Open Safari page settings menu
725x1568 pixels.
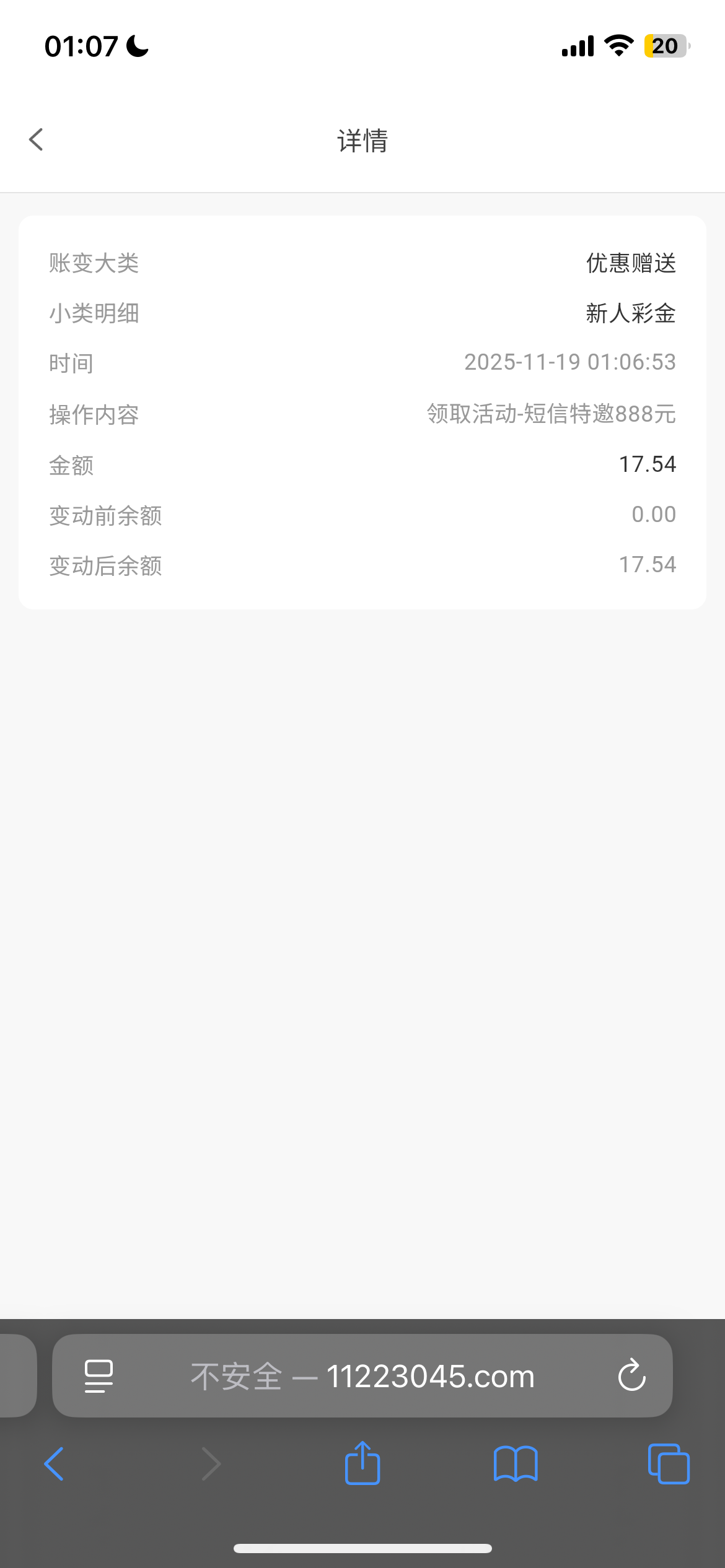(x=99, y=1376)
